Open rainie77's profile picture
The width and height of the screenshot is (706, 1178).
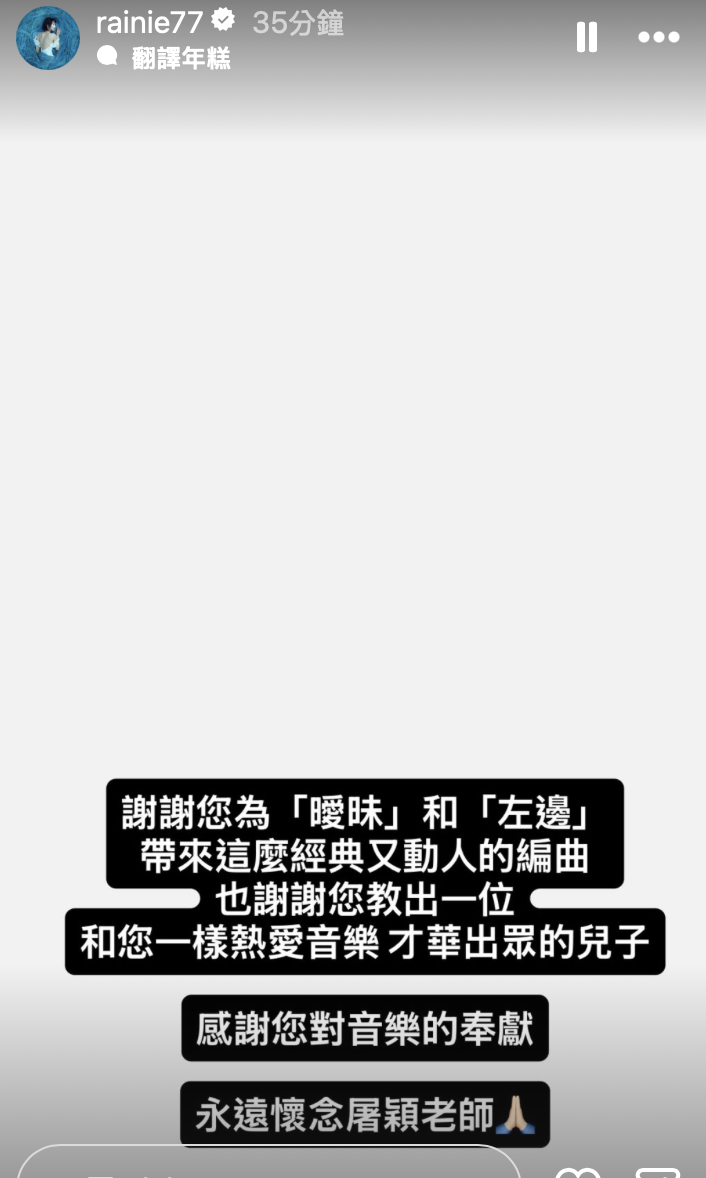pos(47,38)
